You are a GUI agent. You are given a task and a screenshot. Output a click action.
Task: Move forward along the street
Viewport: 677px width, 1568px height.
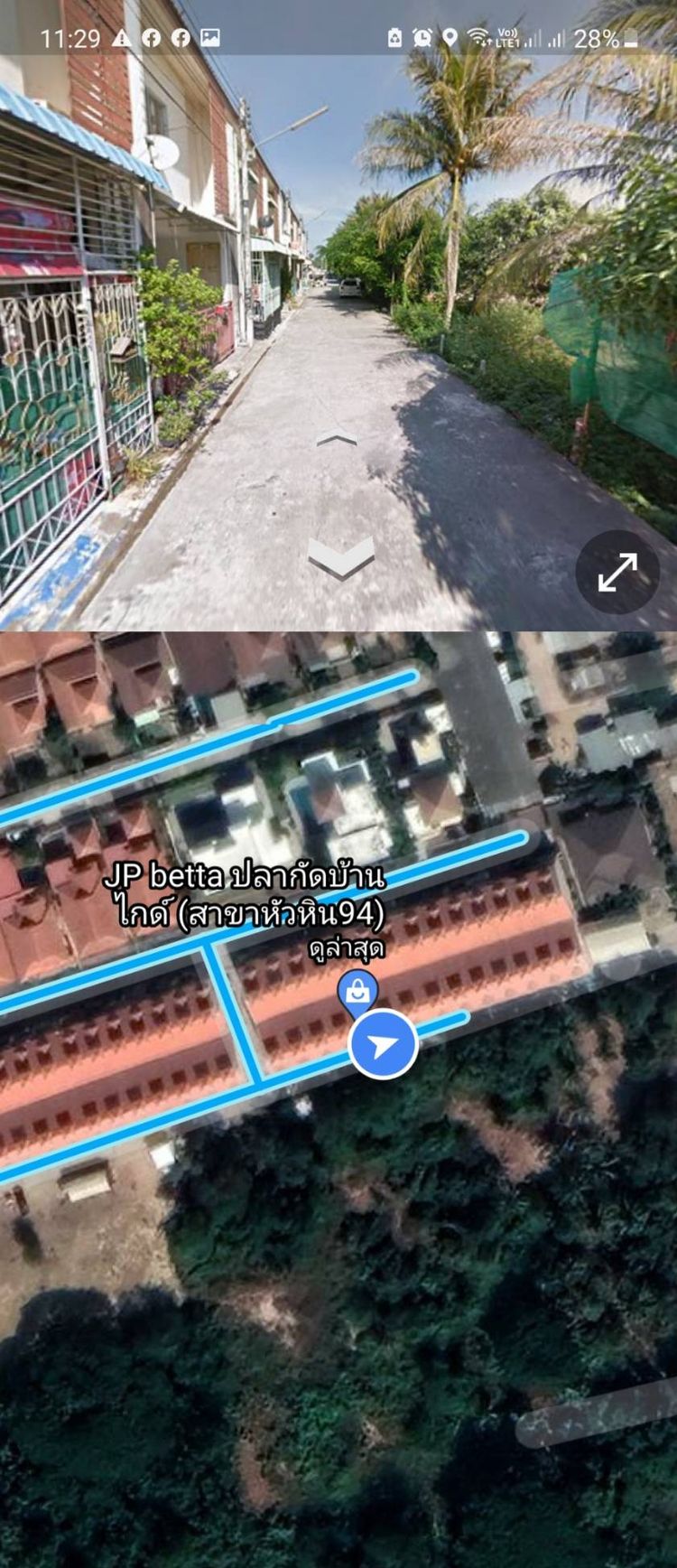coord(336,440)
